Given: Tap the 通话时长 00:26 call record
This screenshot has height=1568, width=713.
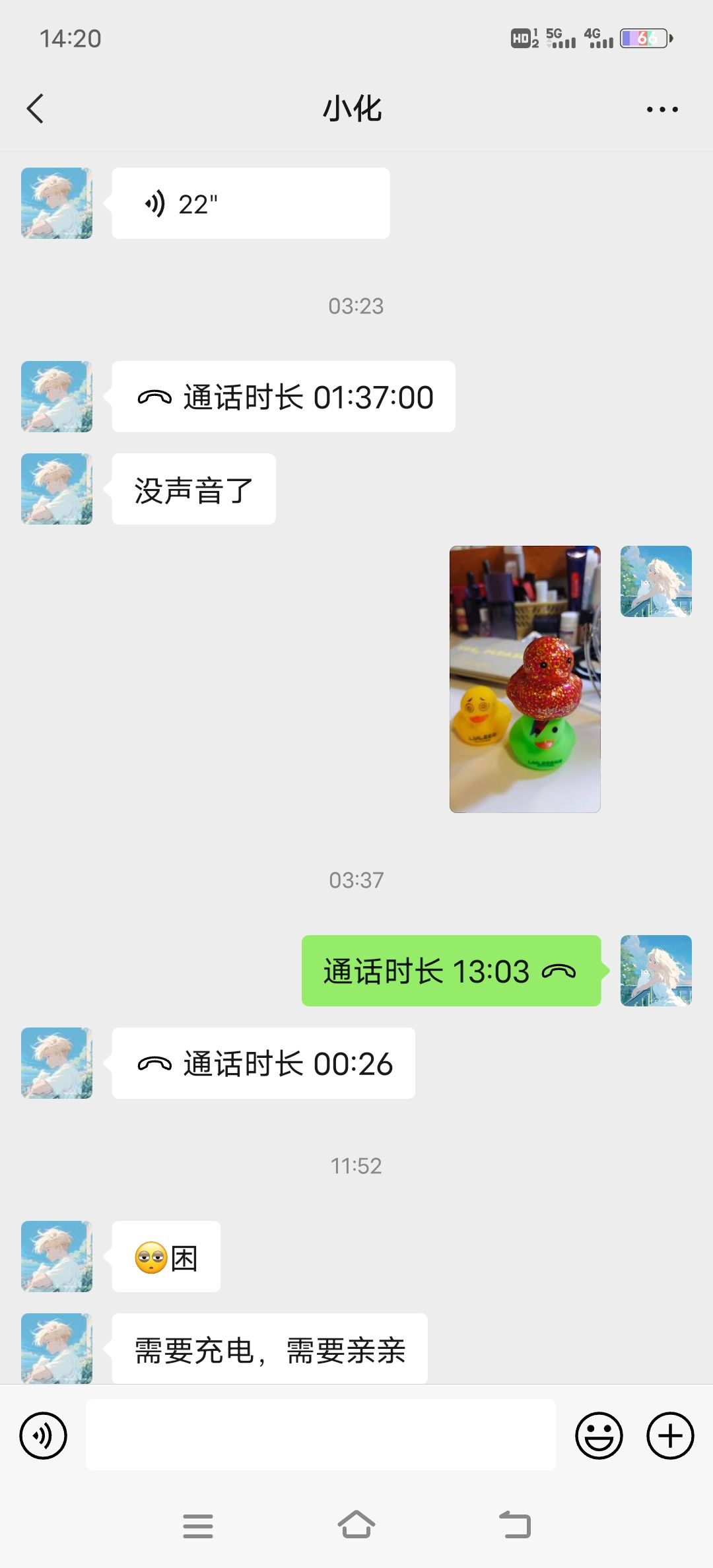Looking at the screenshot, I should (263, 1063).
